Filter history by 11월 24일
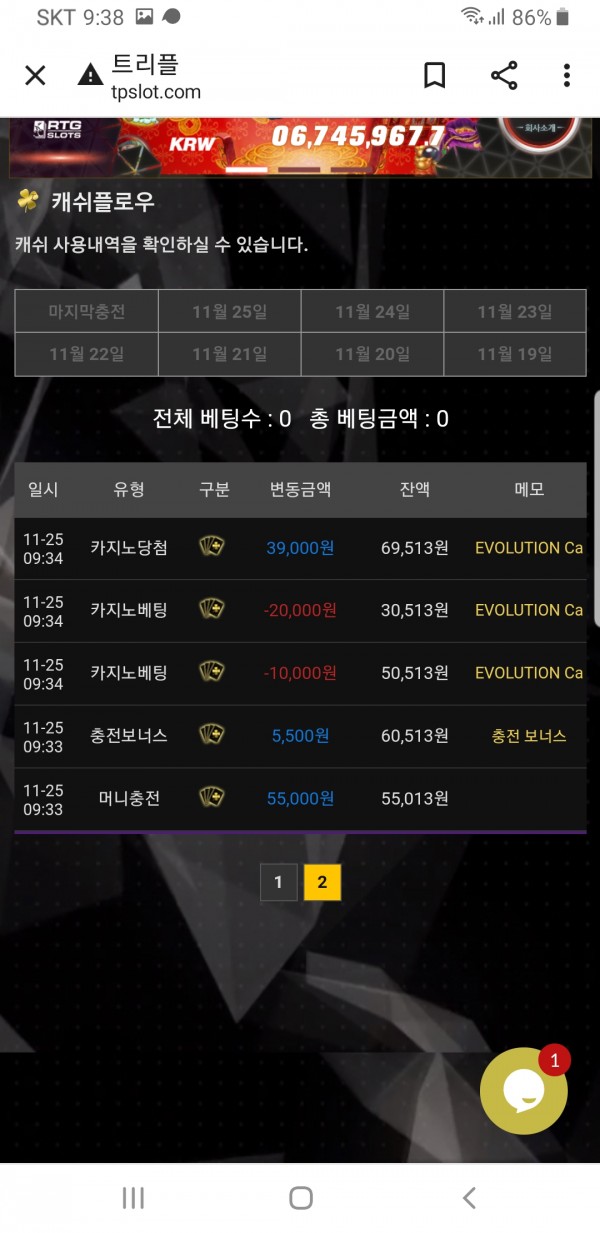The image size is (600, 1233). 372,312
